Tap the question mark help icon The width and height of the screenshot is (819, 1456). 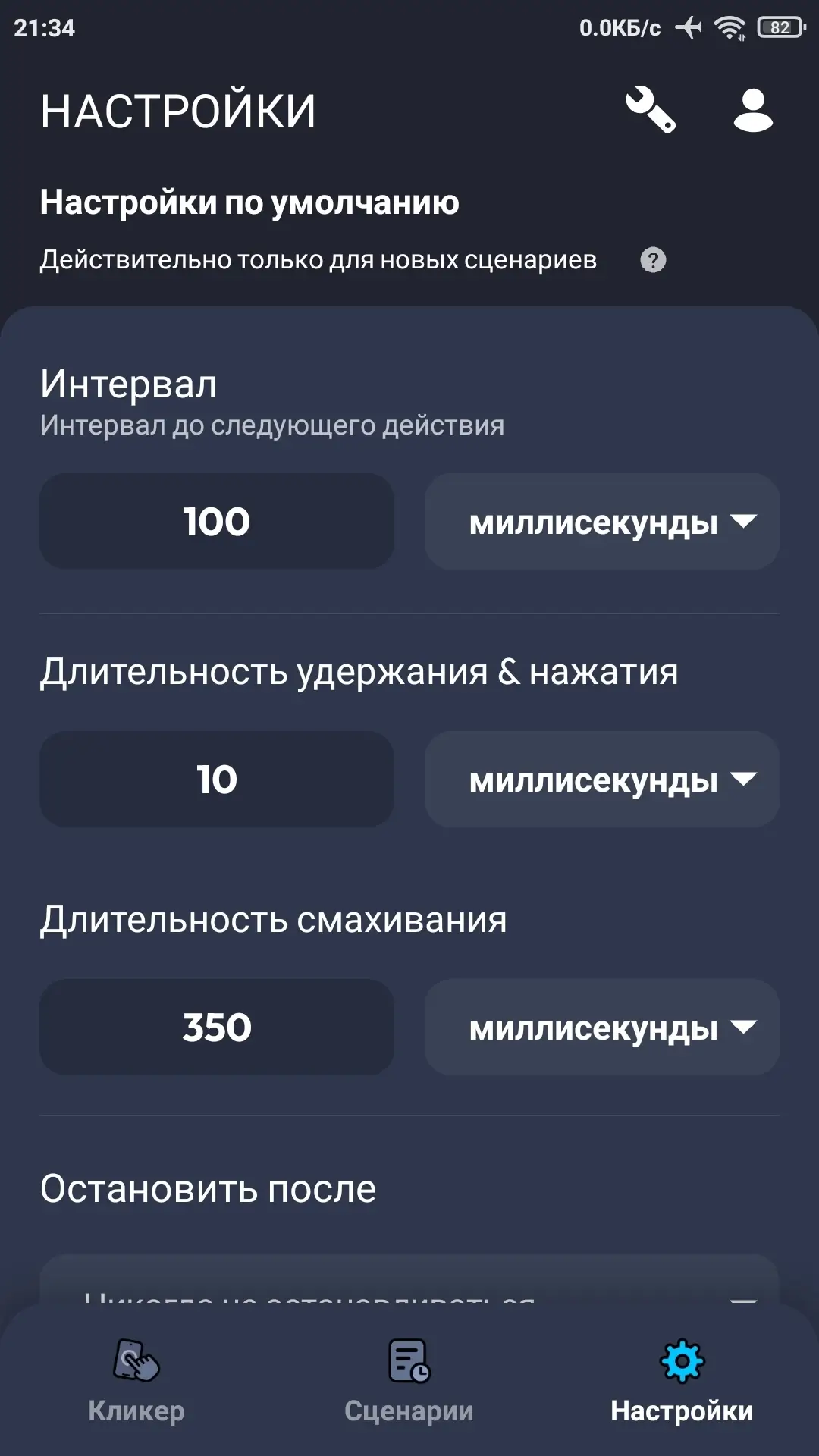(653, 260)
